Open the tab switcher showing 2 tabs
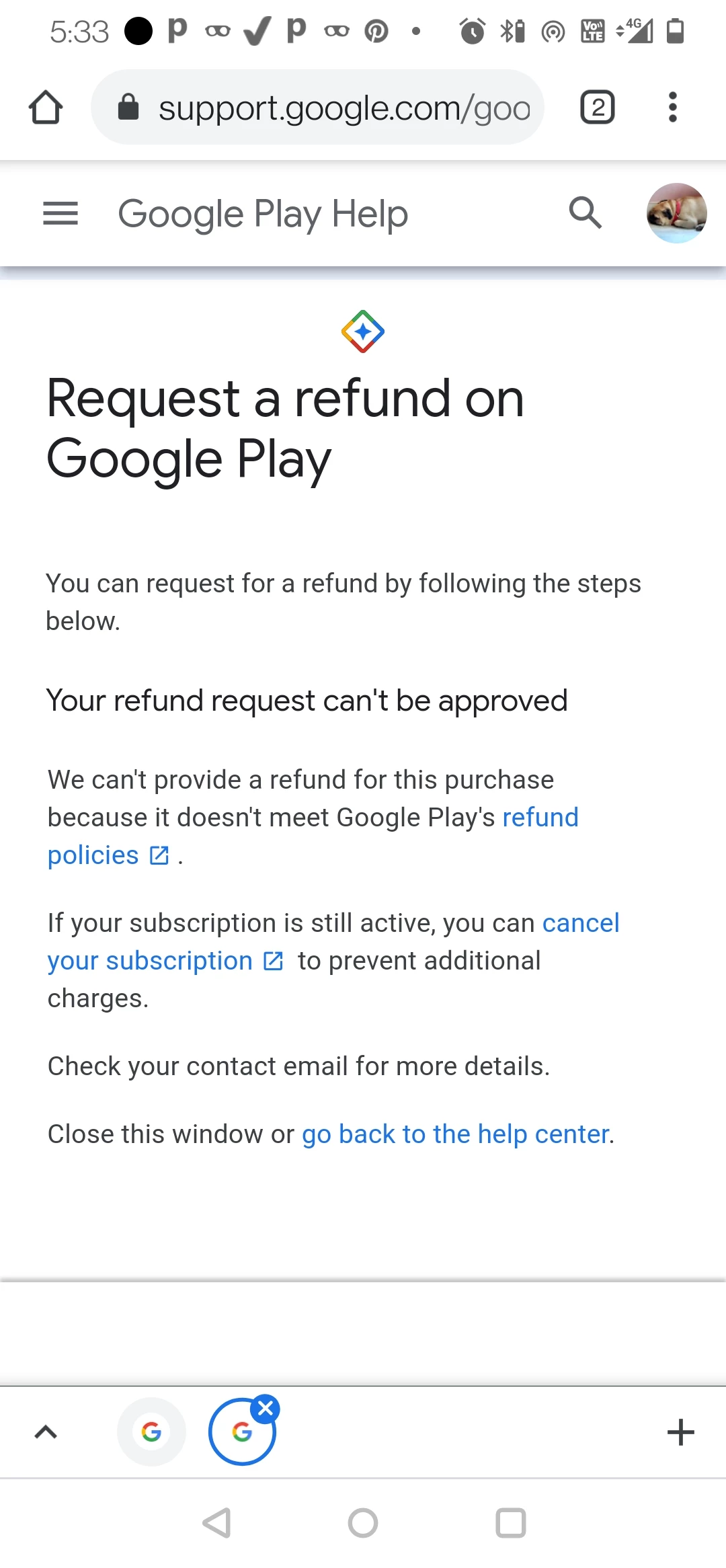Screen dimensions: 726x1568 597,108
